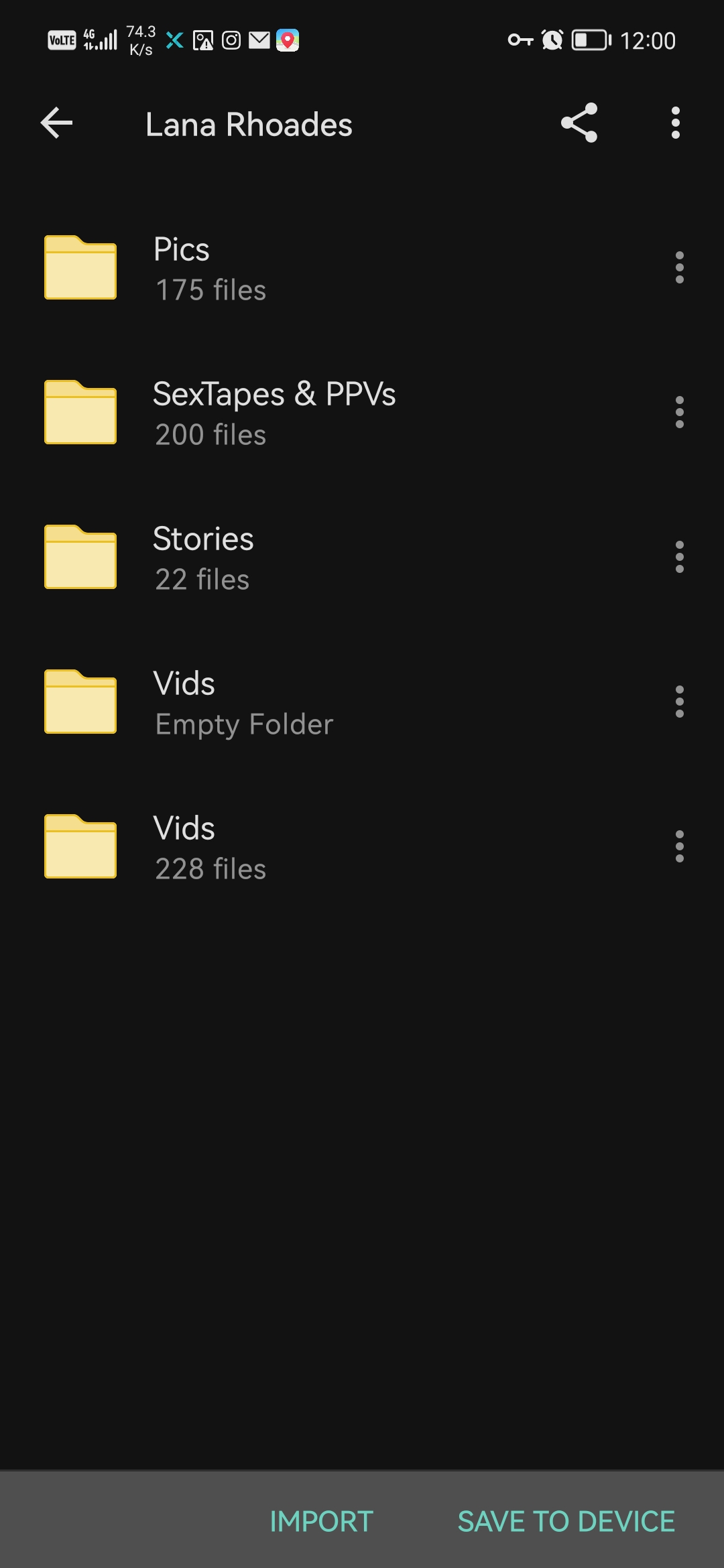Open options for the Pics folder
Viewport: 724px width, 1568px height.
click(x=679, y=267)
